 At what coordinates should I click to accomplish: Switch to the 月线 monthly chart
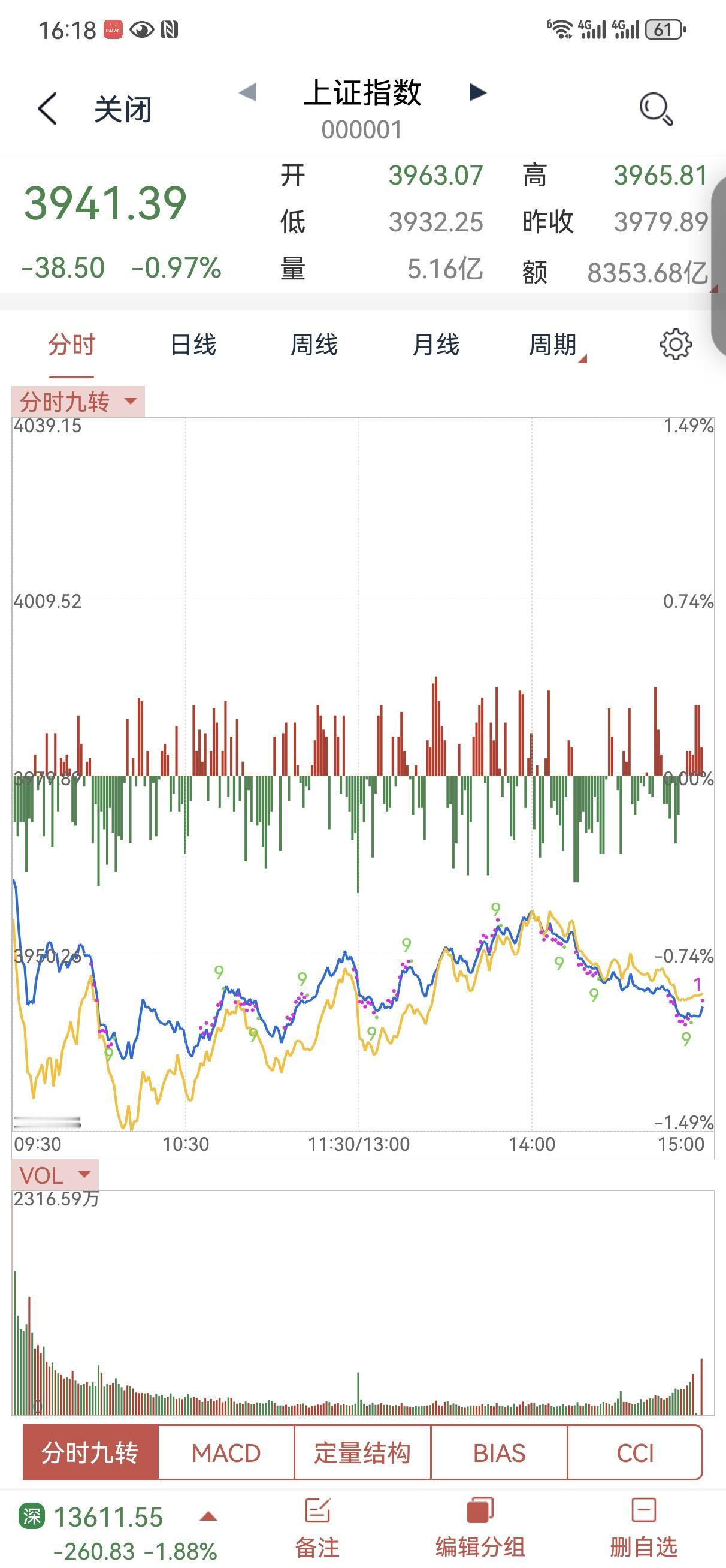[x=435, y=345]
